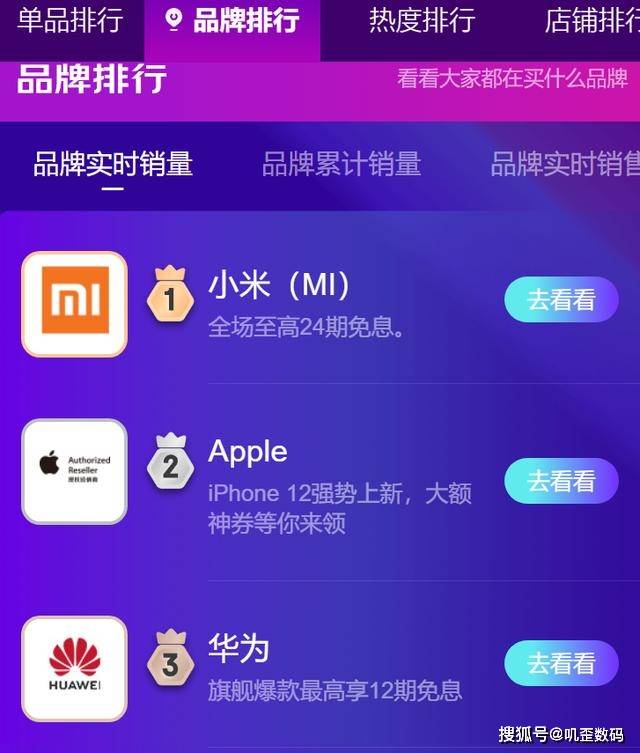Screen dimensions: 640x753
Task: Switch to the 单品排行 tab
Action: pyautogui.click(x=69, y=20)
